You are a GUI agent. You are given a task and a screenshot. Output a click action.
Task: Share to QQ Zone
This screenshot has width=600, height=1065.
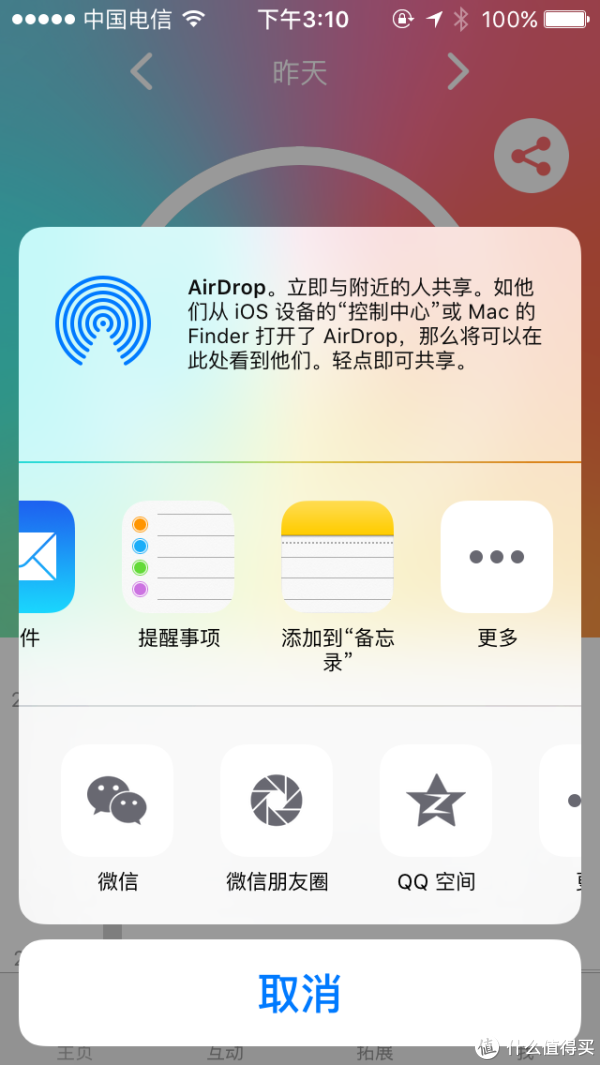[436, 800]
